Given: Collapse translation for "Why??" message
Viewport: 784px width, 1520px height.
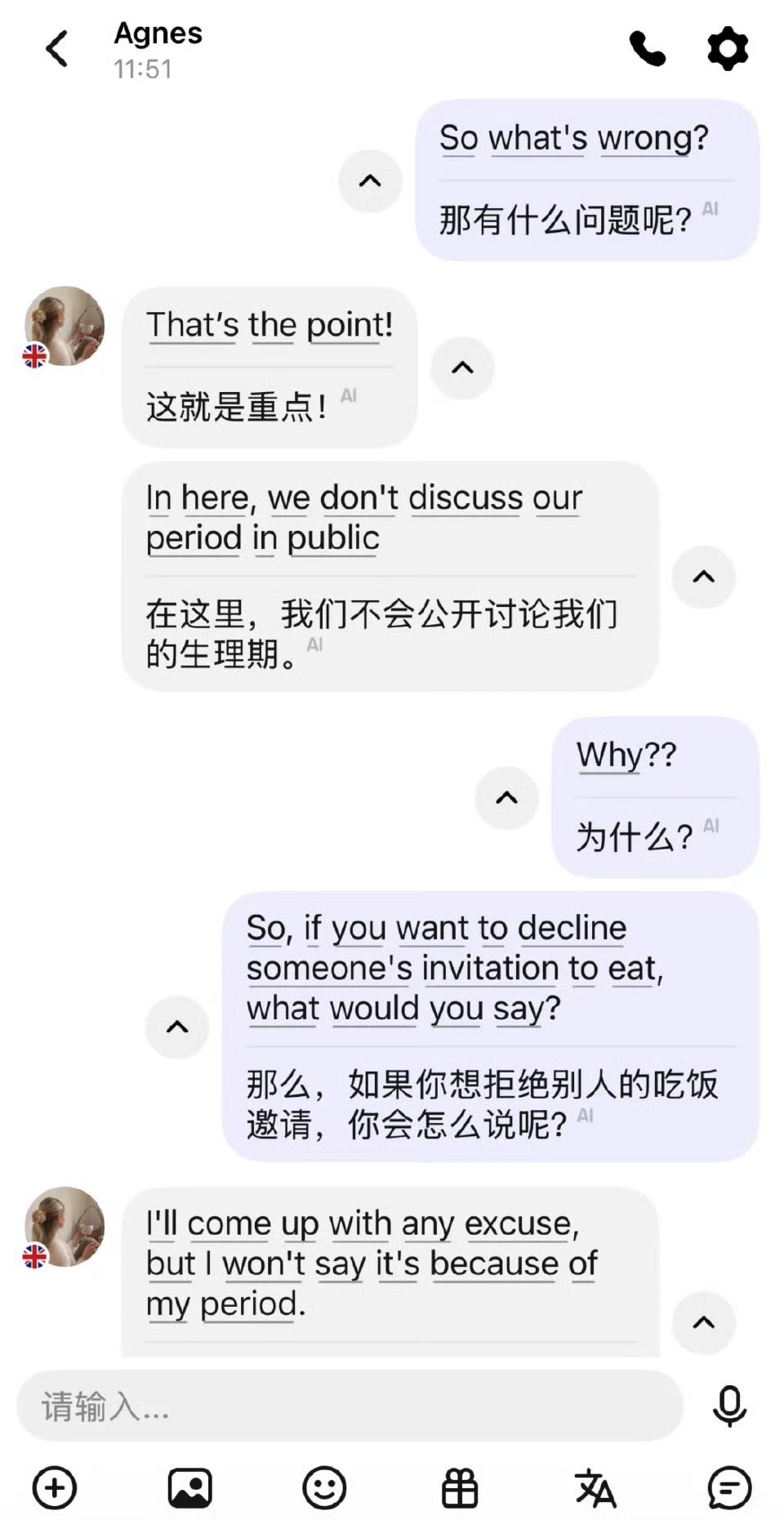Looking at the screenshot, I should click(506, 797).
